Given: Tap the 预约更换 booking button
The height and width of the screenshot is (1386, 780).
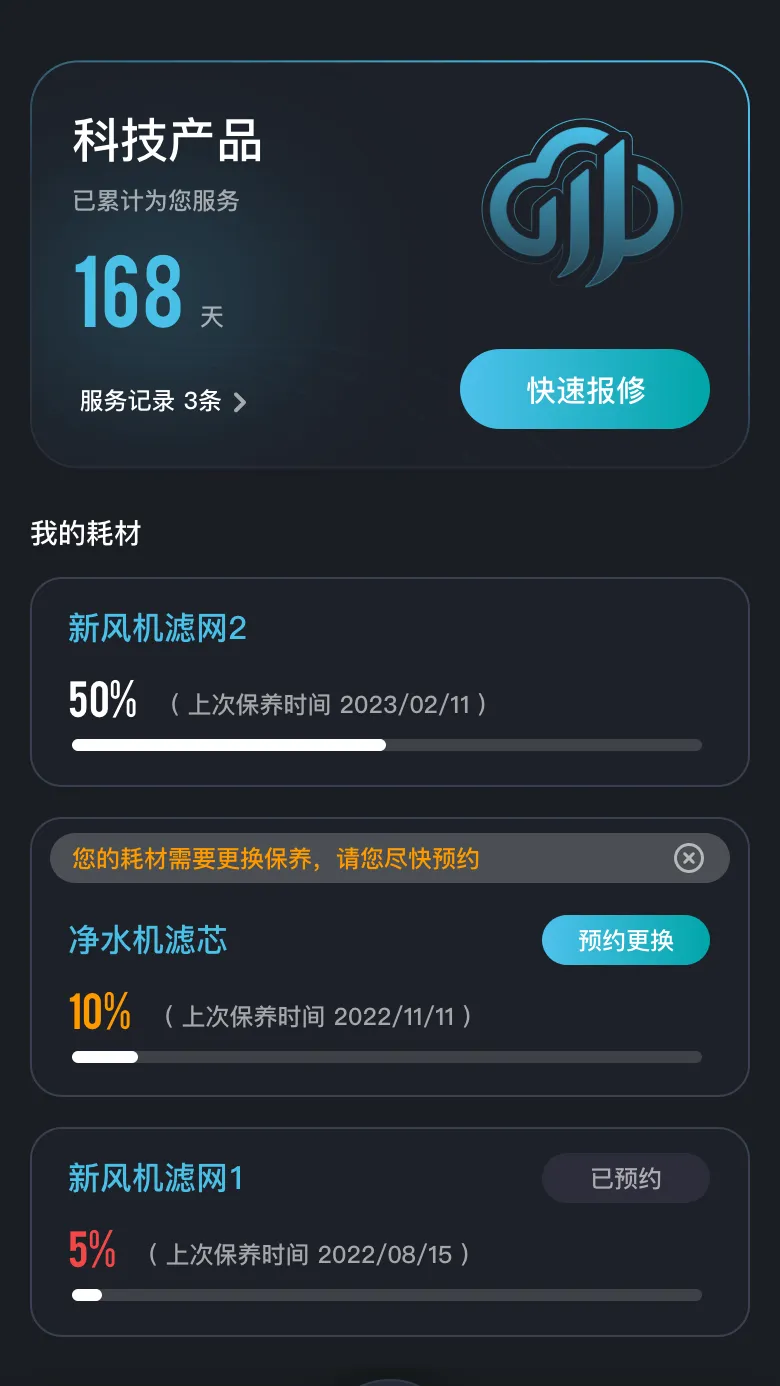Looking at the screenshot, I should click(x=625, y=940).
